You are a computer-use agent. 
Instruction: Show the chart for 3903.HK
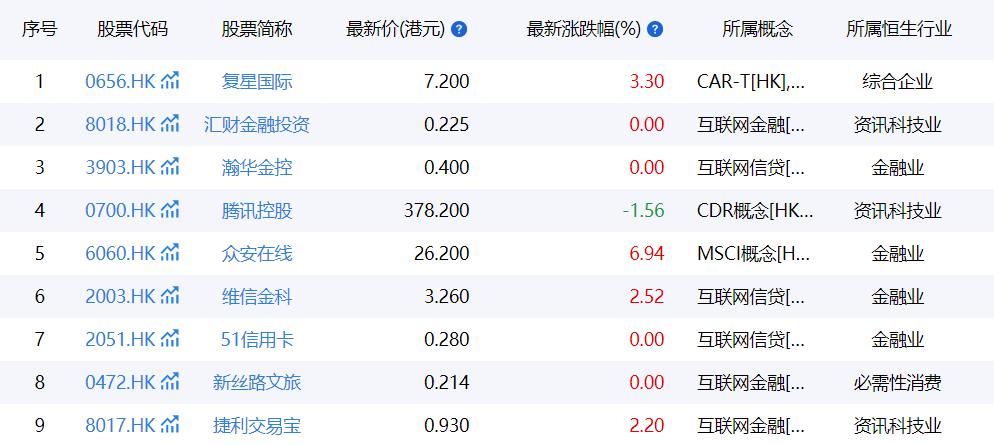[x=170, y=167]
